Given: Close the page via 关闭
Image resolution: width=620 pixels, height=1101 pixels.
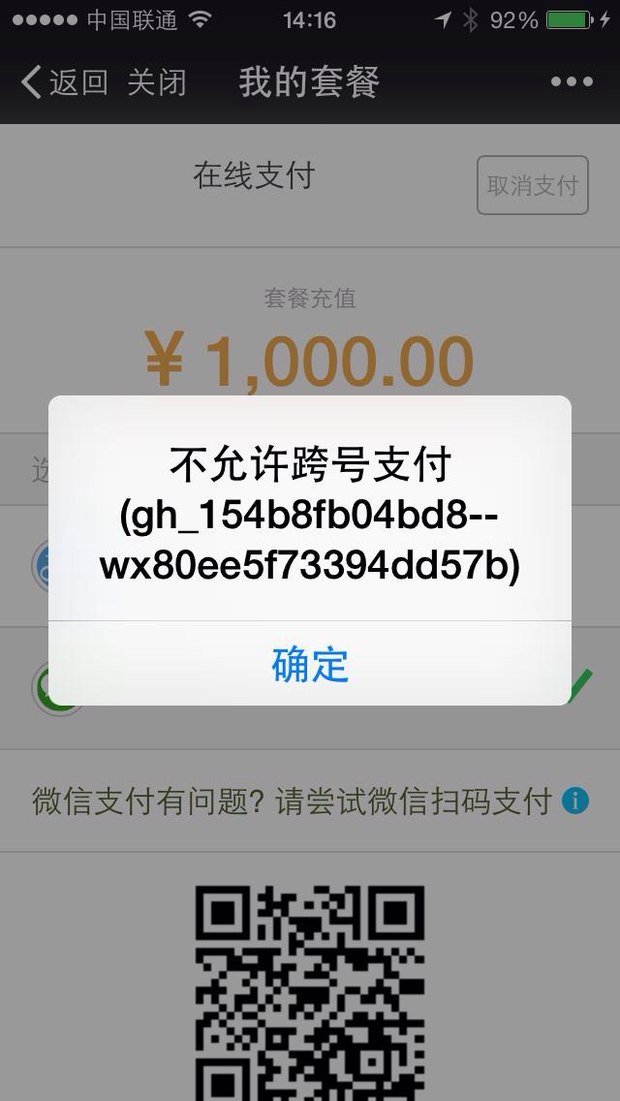Looking at the screenshot, I should (x=157, y=82).
